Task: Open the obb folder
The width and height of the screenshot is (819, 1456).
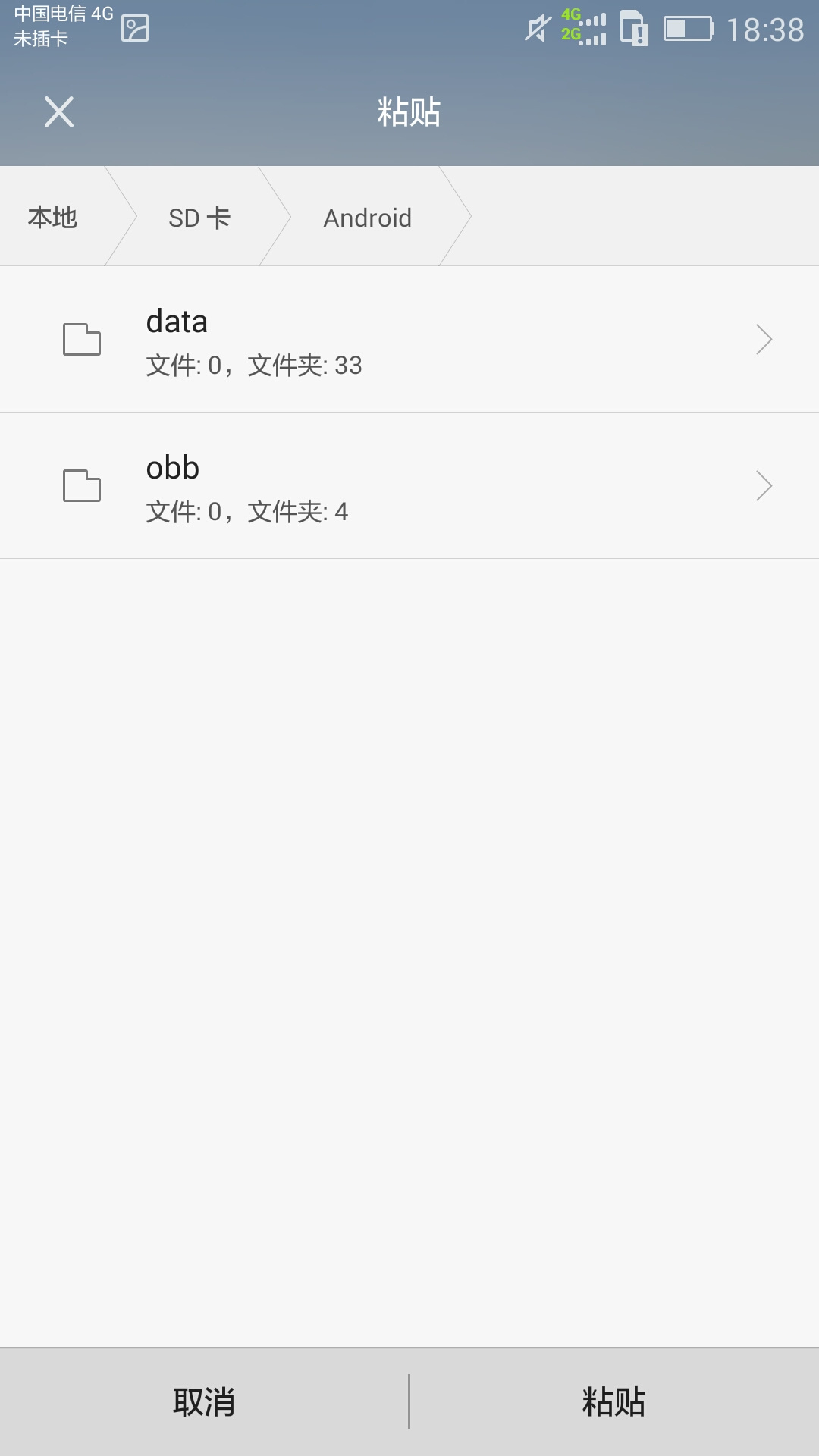Action: point(409,486)
